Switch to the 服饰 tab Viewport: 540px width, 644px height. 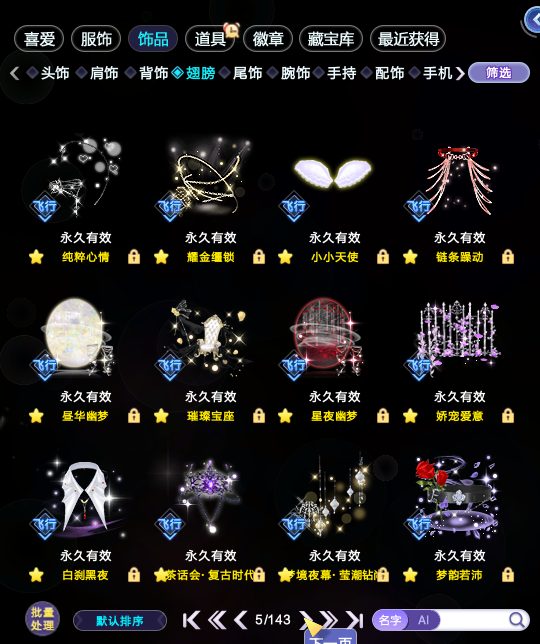click(x=96, y=39)
